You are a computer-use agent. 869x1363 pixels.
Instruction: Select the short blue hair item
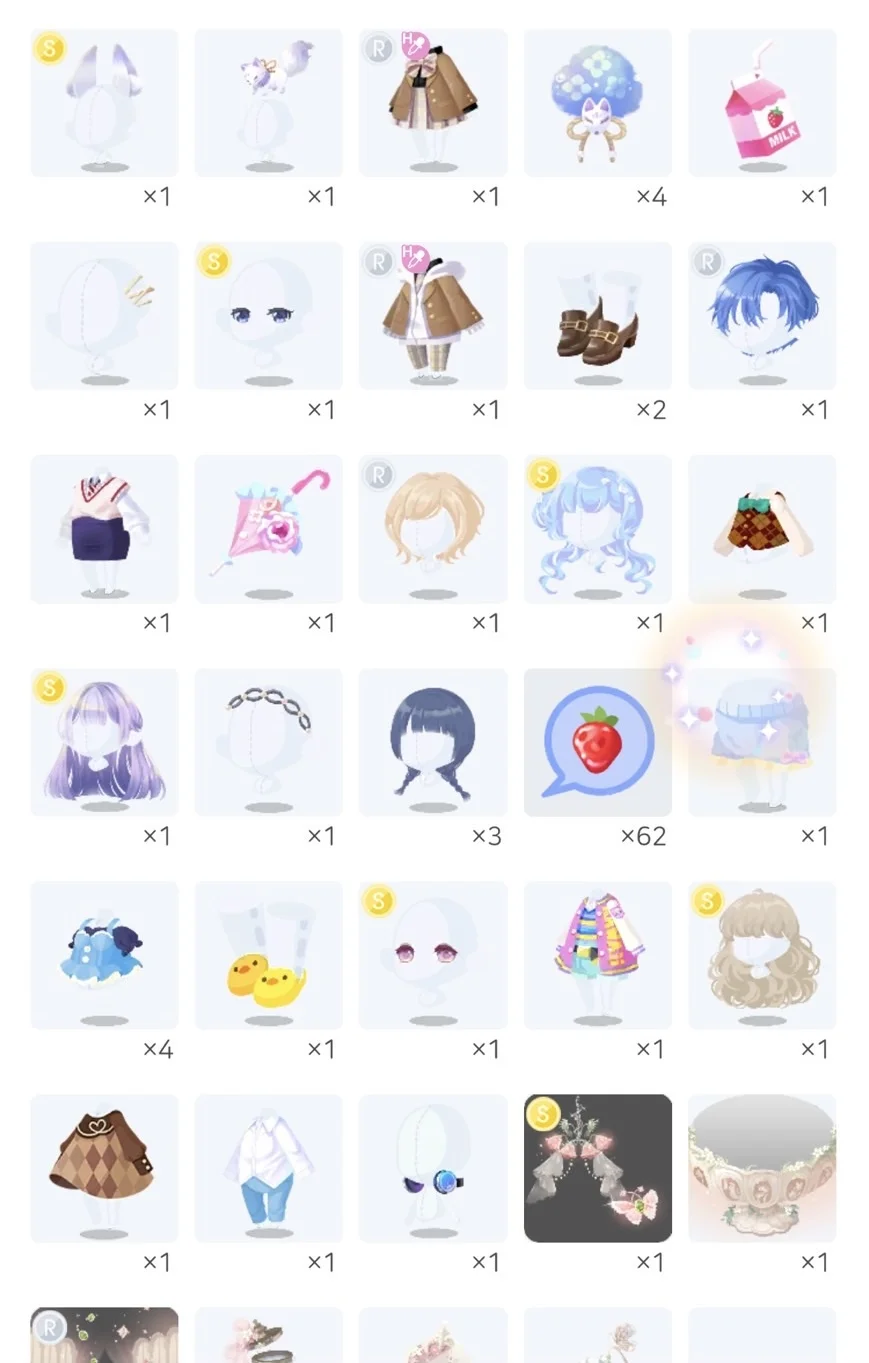(x=762, y=316)
